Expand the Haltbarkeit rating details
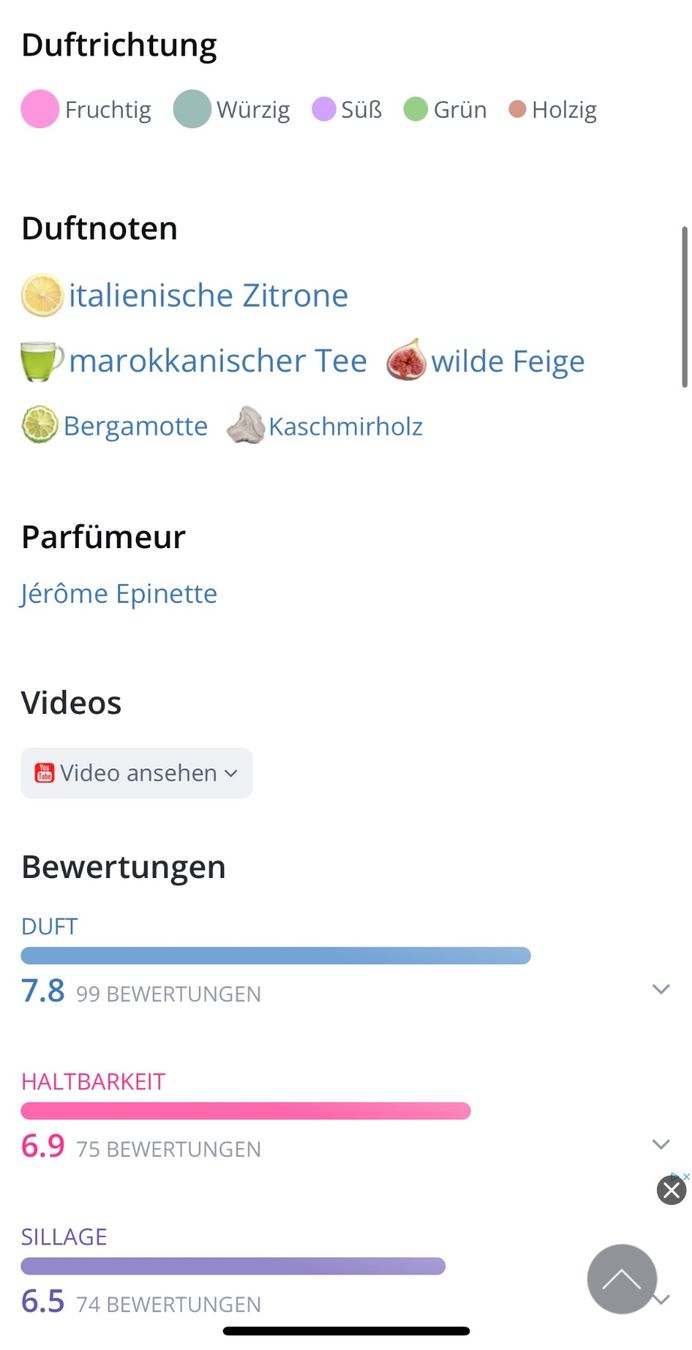 click(660, 1144)
